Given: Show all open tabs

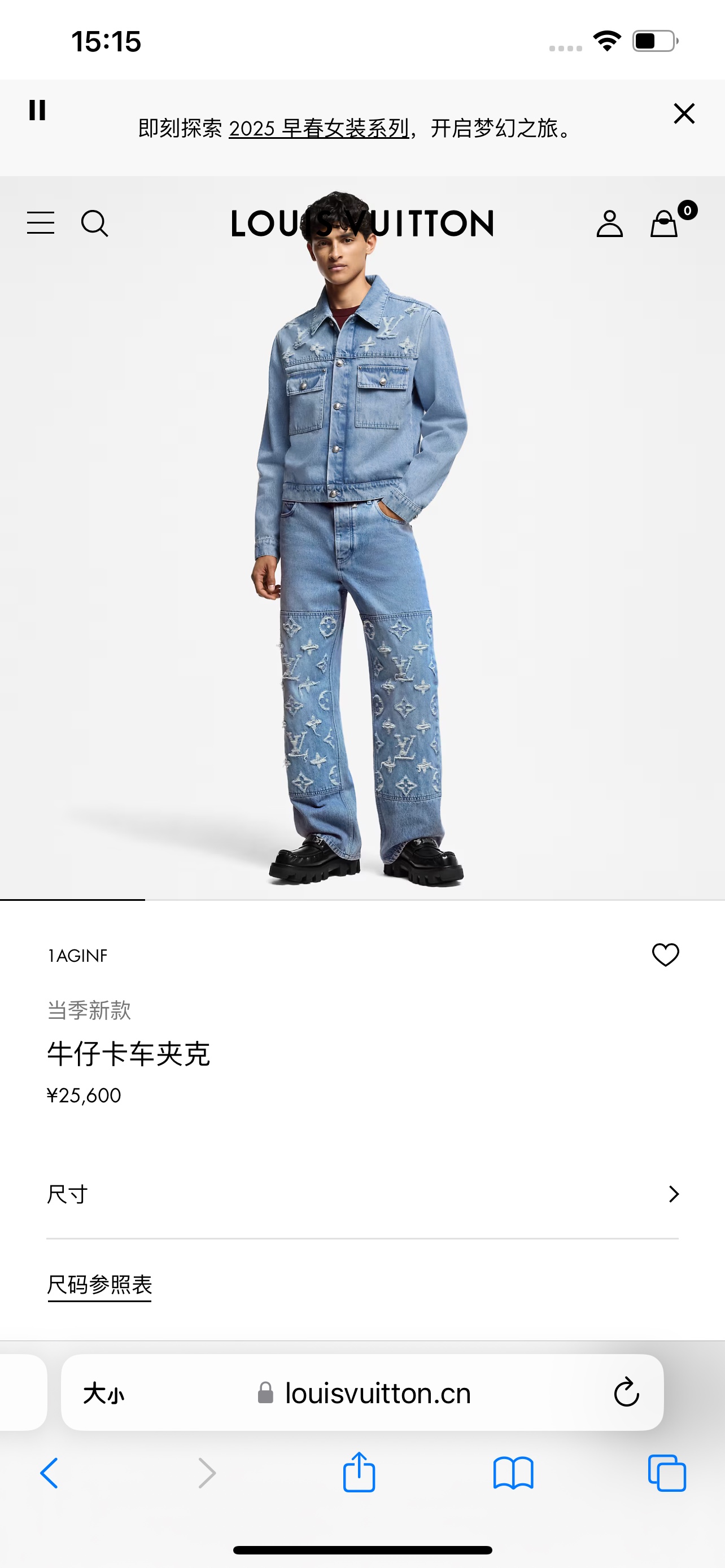Looking at the screenshot, I should click(667, 1473).
